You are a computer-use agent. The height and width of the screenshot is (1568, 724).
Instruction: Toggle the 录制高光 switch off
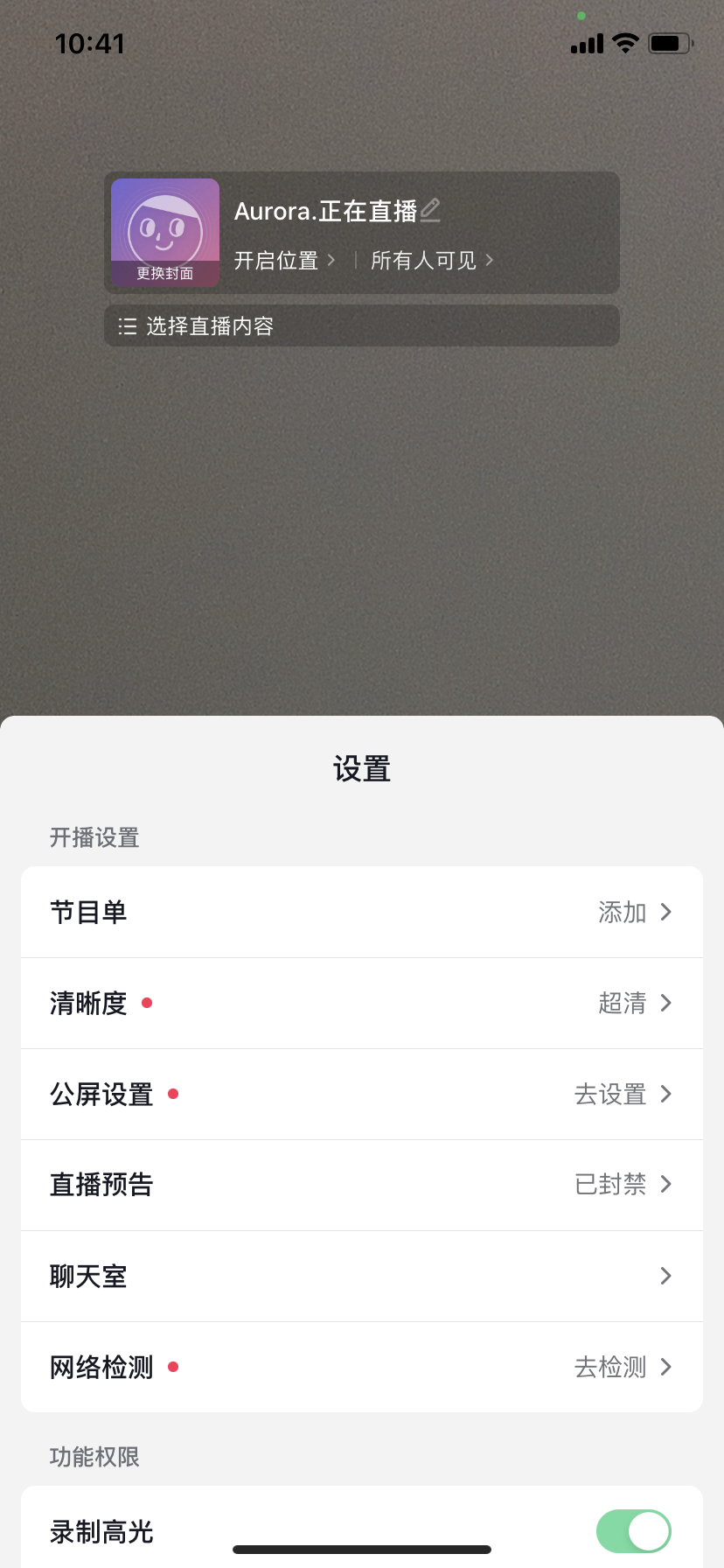coord(634,1531)
